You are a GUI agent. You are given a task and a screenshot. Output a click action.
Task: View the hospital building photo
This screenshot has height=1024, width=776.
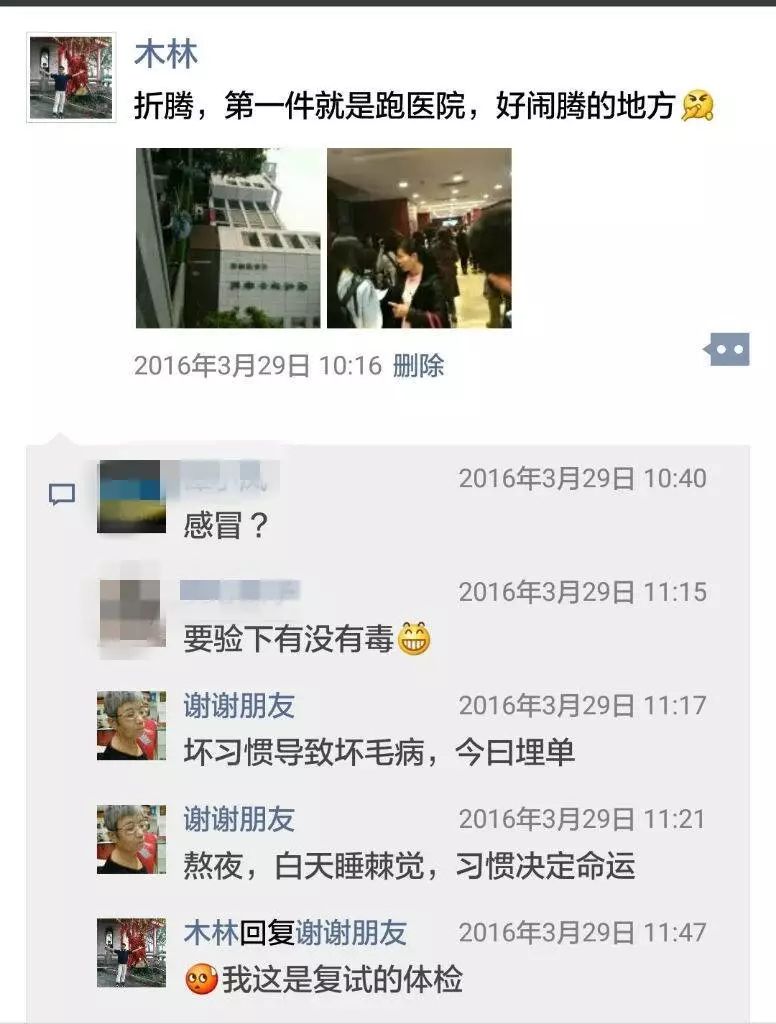point(229,238)
